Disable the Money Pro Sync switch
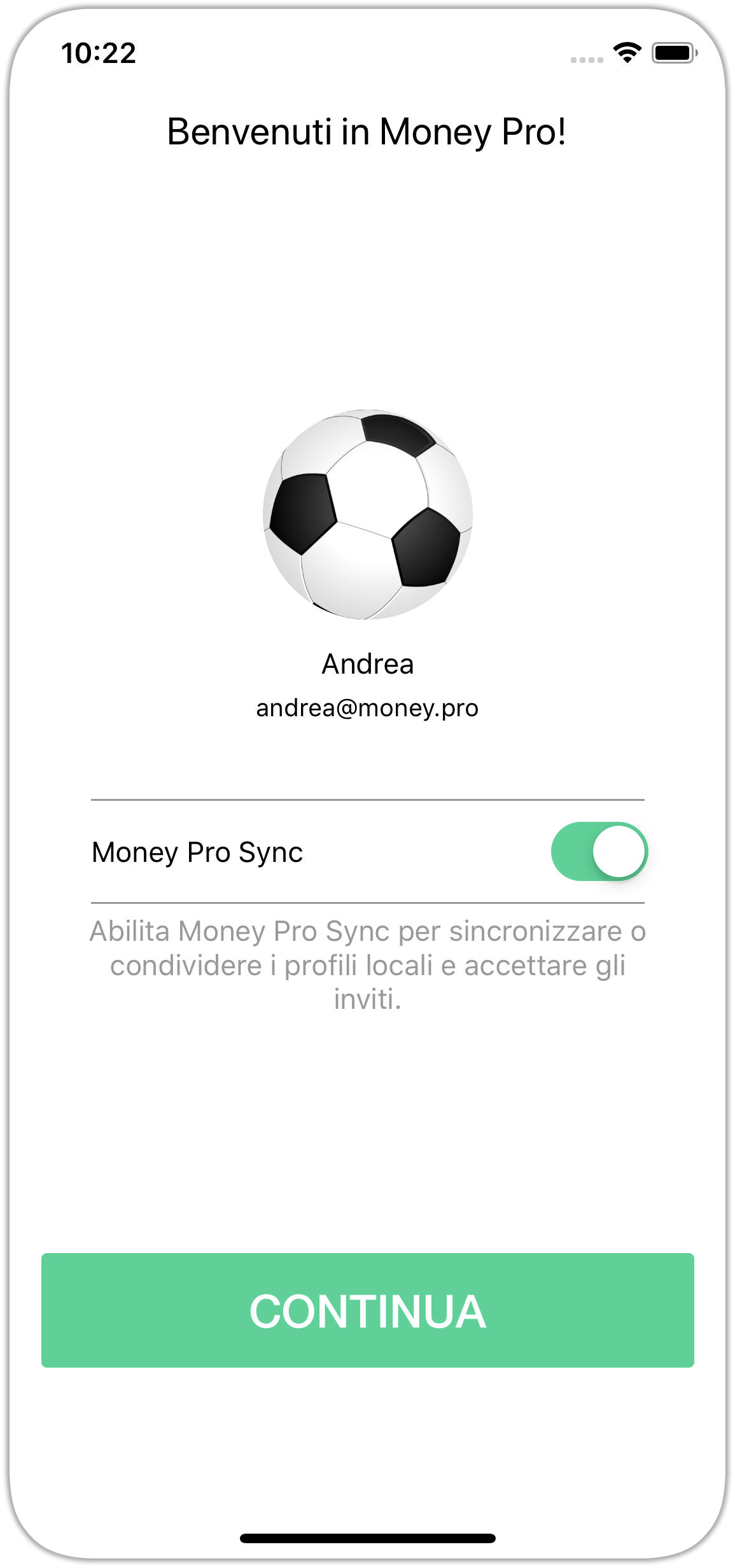 (x=598, y=851)
